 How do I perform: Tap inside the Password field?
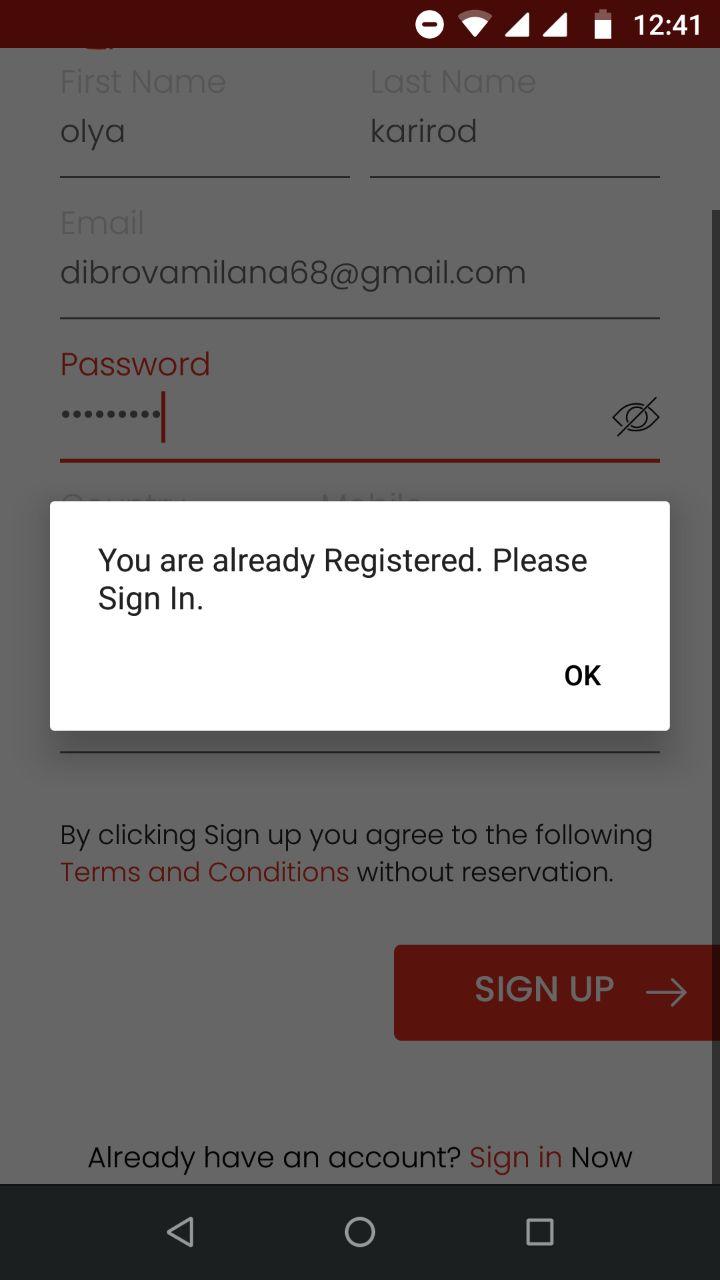[x=330, y=418]
